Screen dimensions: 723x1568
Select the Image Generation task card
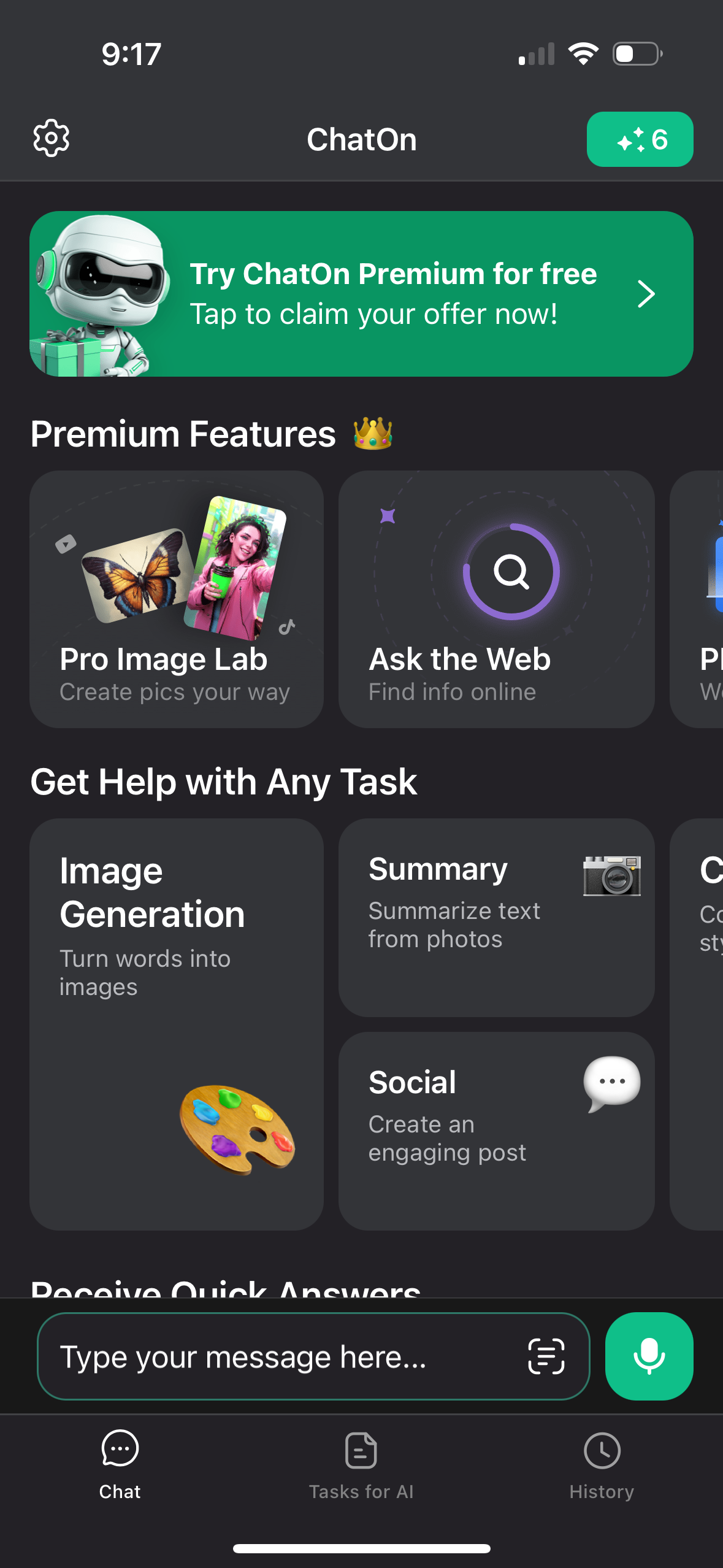[177, 1023]
